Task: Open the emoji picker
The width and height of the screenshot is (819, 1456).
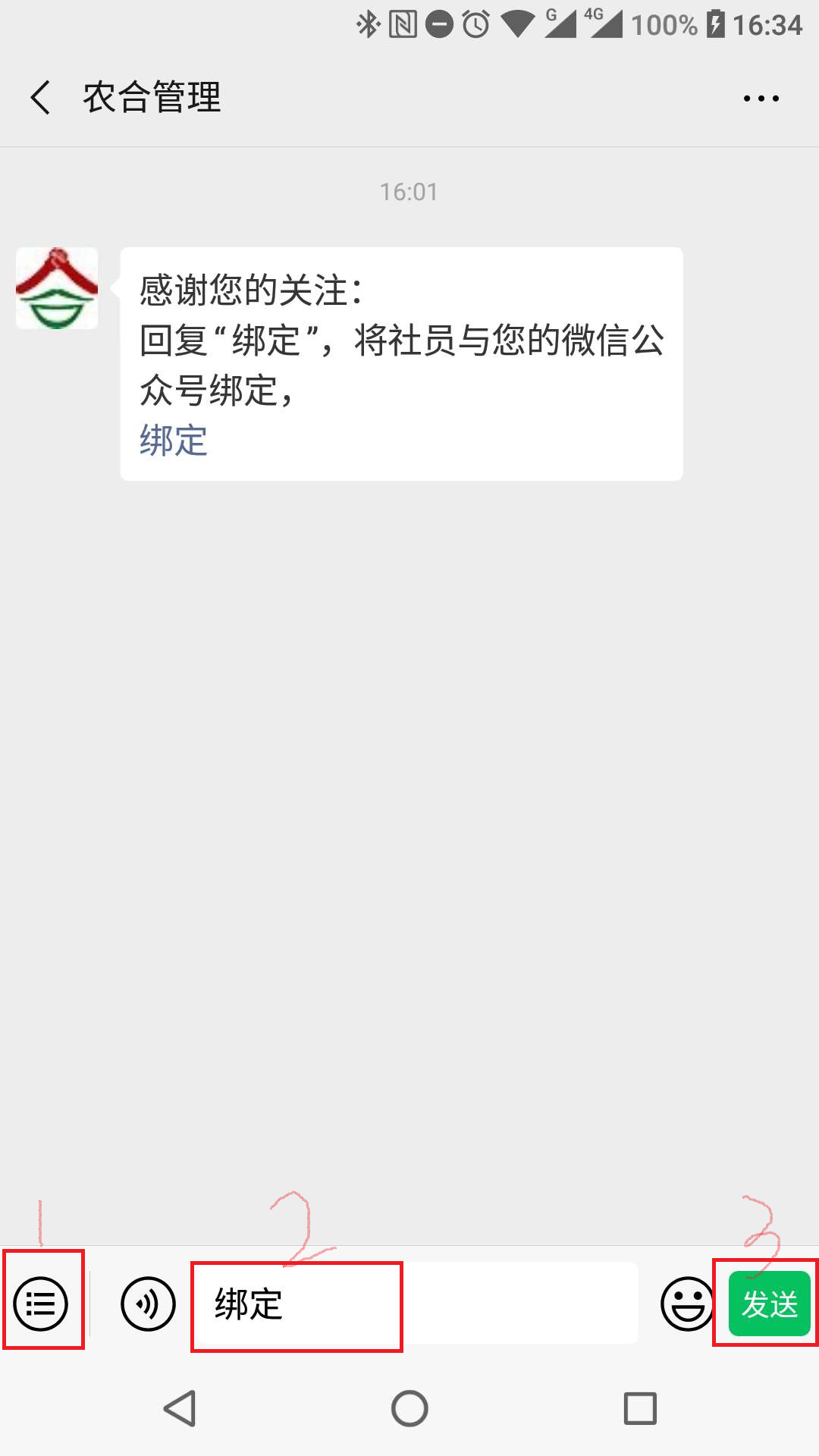Action: 687,1304
